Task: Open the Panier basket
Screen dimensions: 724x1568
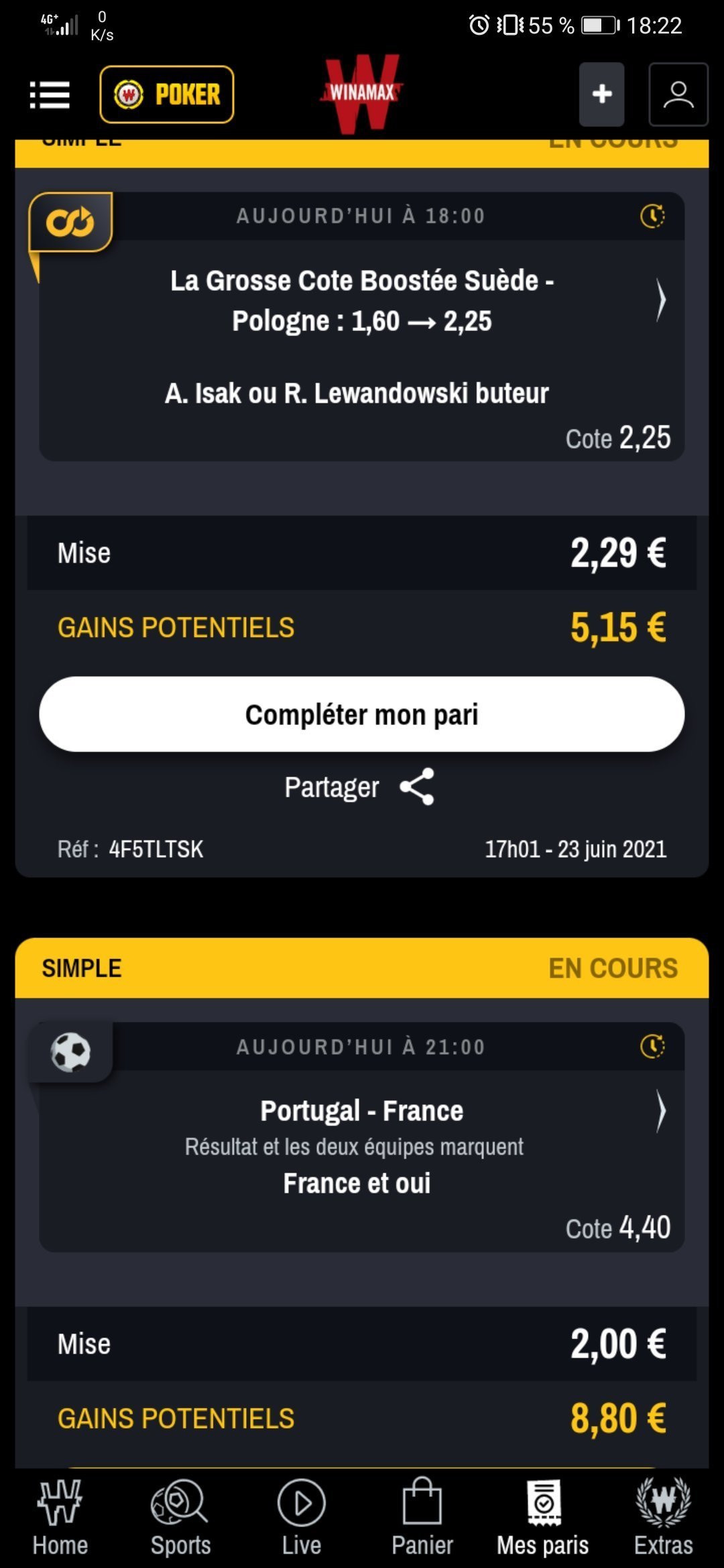Action: tap(422, 1518)
